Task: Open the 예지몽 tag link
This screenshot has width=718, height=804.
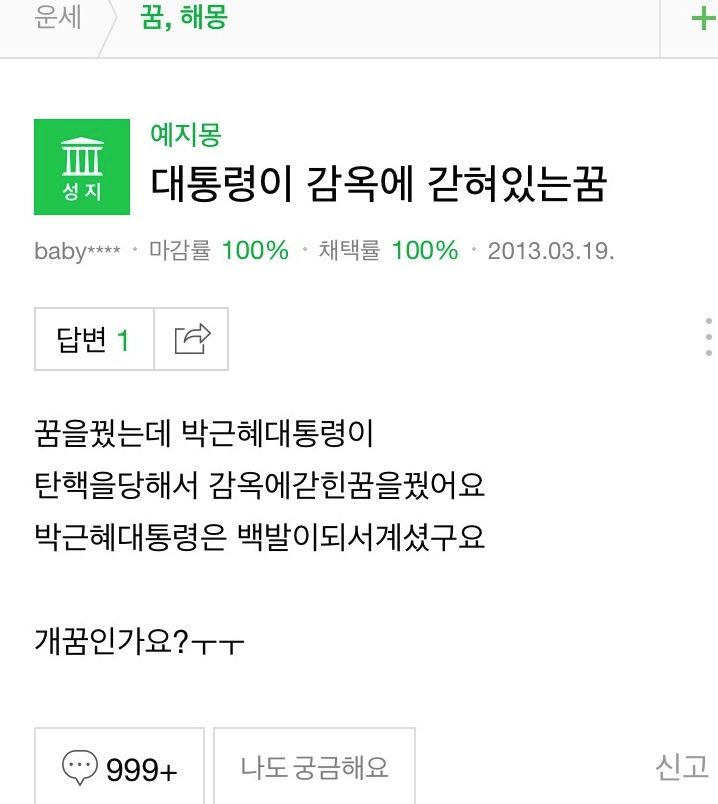Action: [x=185, y=134]
